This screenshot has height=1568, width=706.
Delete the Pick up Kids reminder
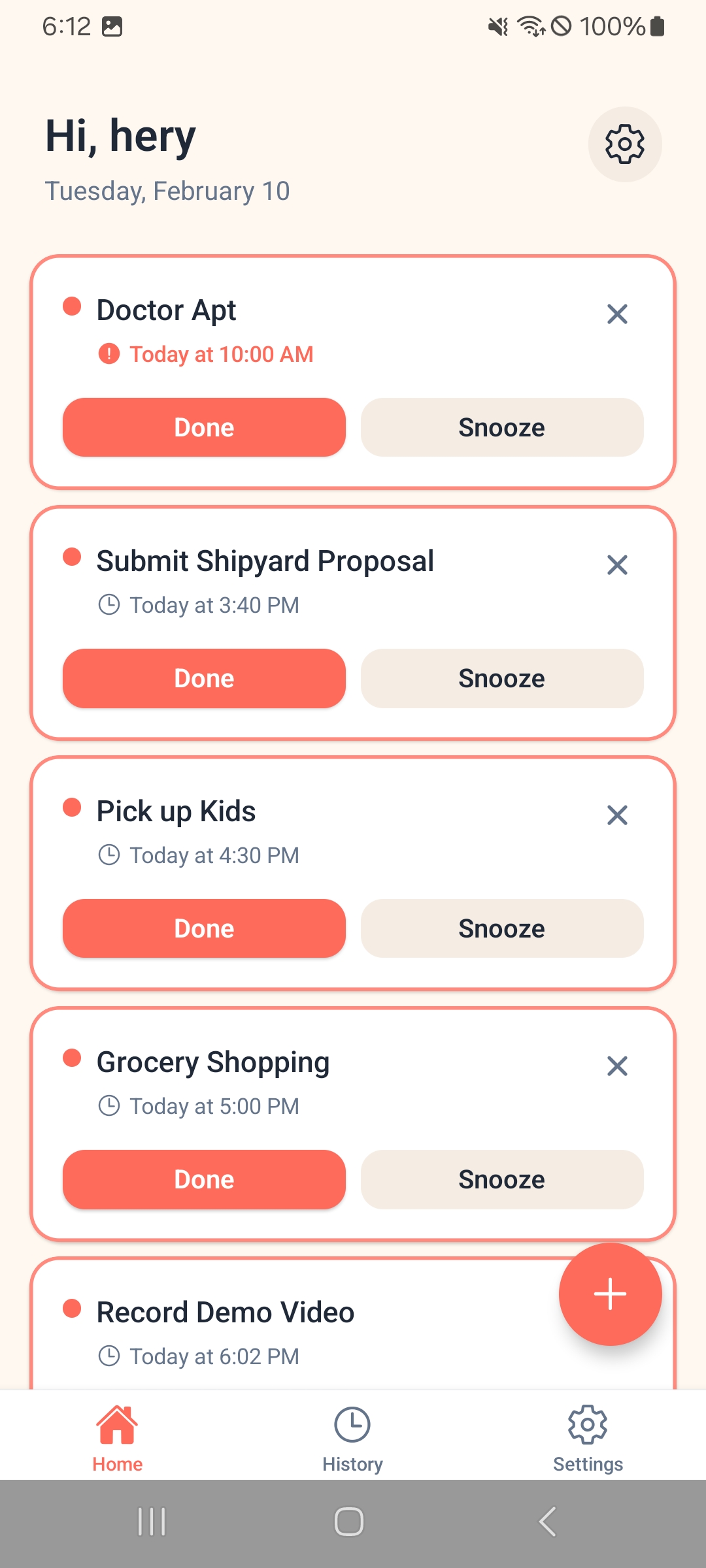(617, 815)
